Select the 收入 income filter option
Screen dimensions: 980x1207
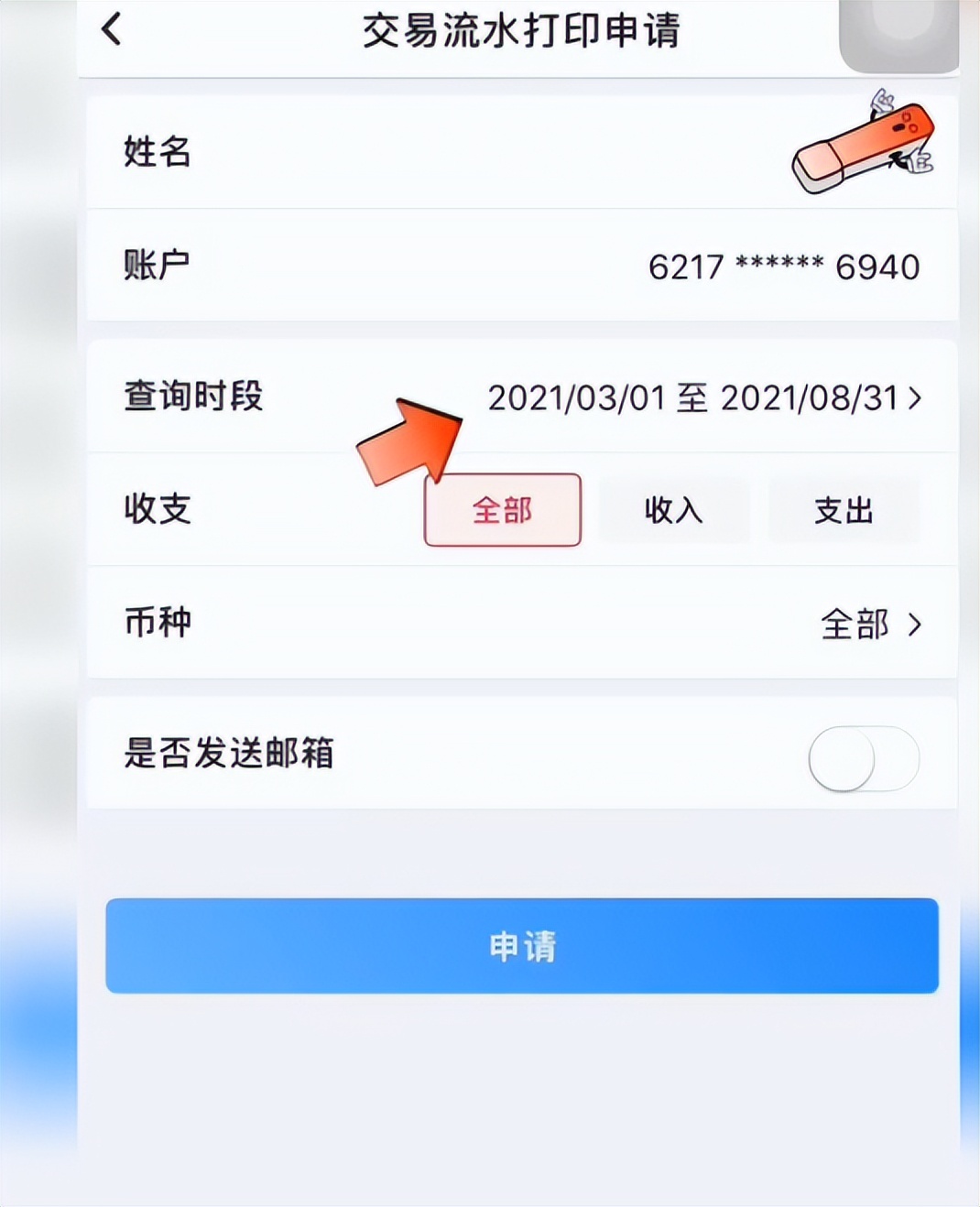click(674, 512)
